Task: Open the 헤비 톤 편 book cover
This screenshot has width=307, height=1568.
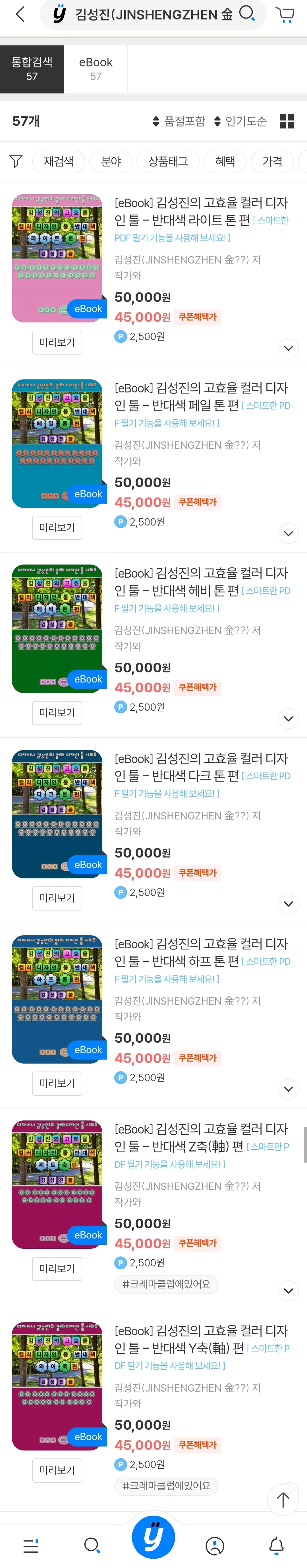Action: (57, 629)
